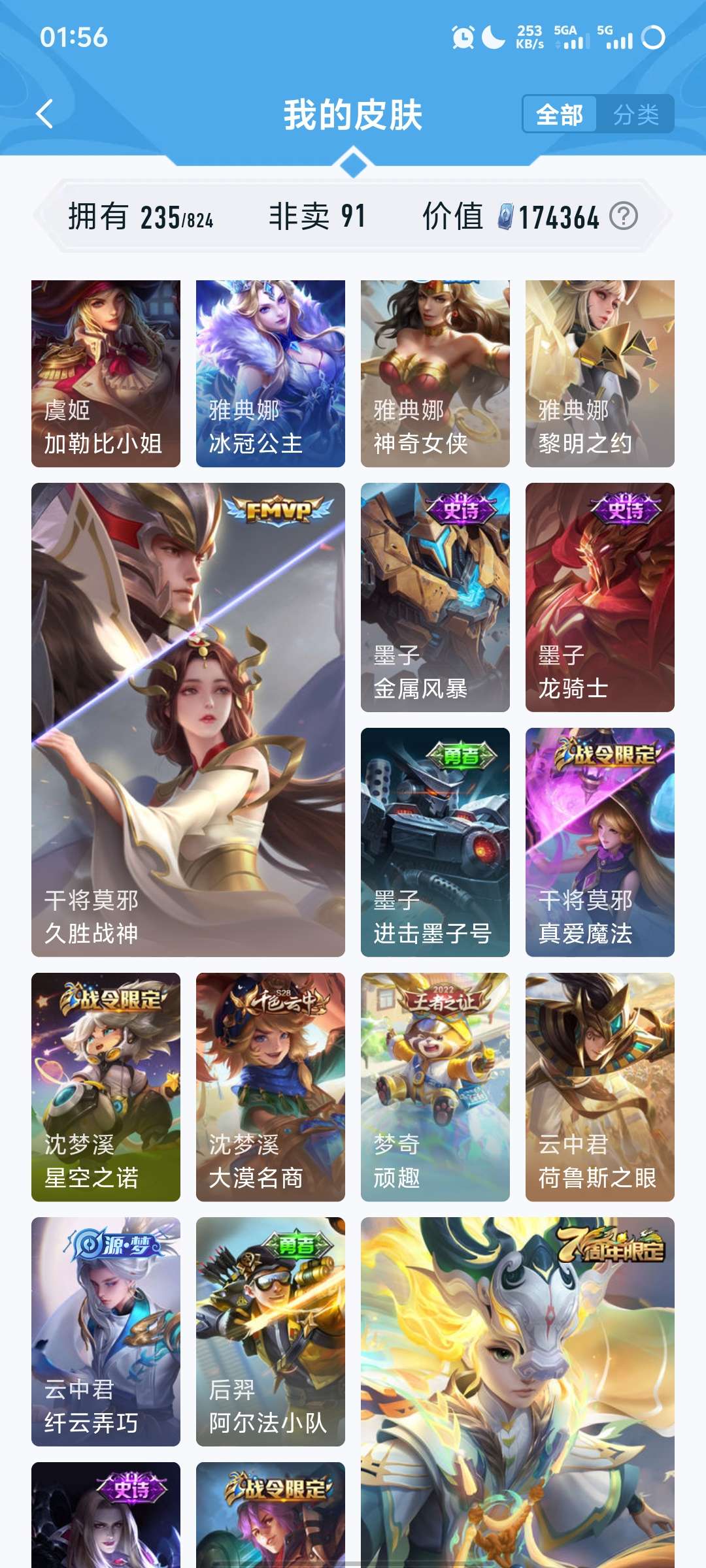Open the 后羿 阿尔法小队 skin card
The height and width of the screenshot is (1568, 706).
click(x=271, y=1331)
